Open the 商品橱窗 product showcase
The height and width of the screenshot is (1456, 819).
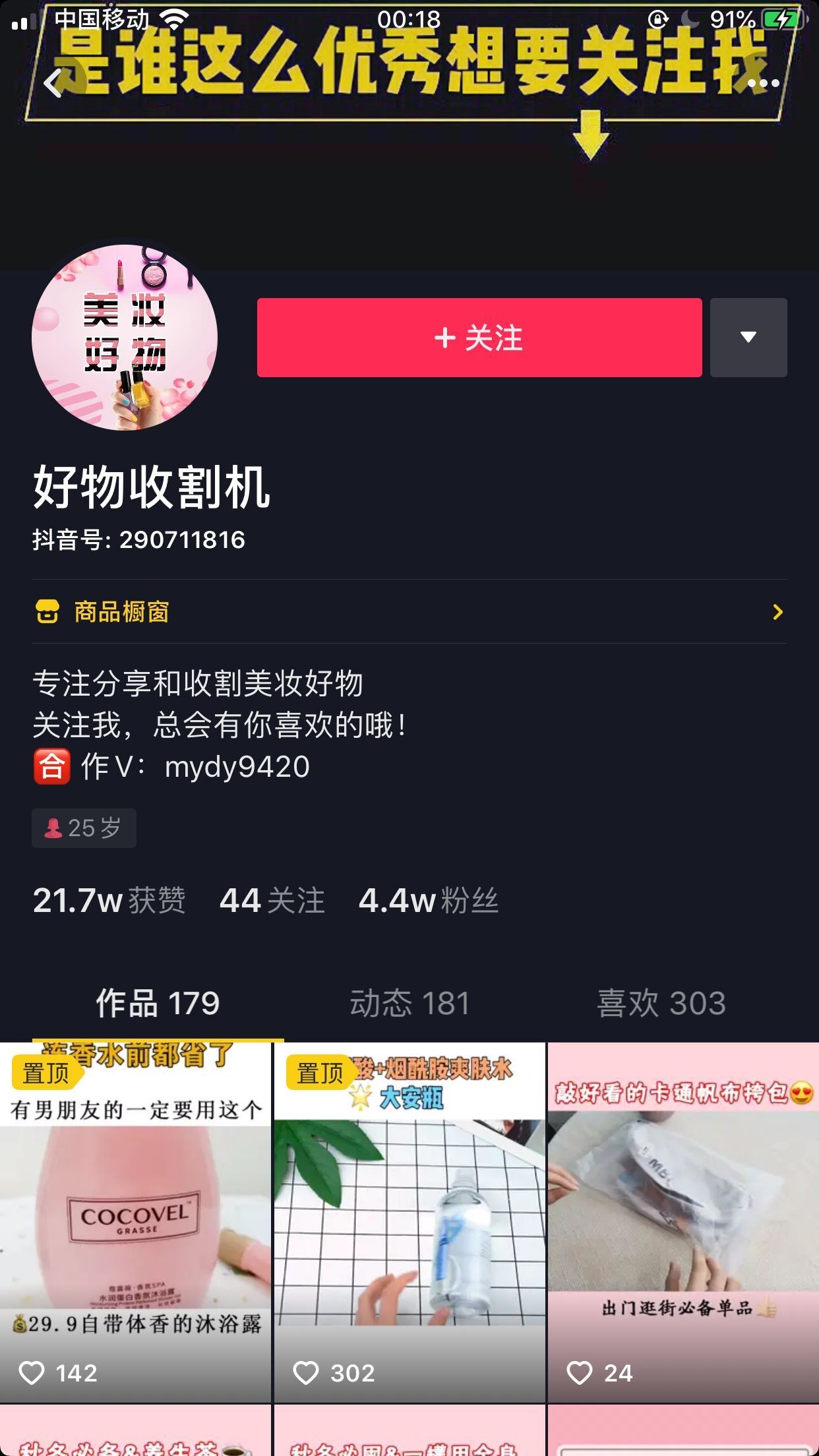point(409,612)
